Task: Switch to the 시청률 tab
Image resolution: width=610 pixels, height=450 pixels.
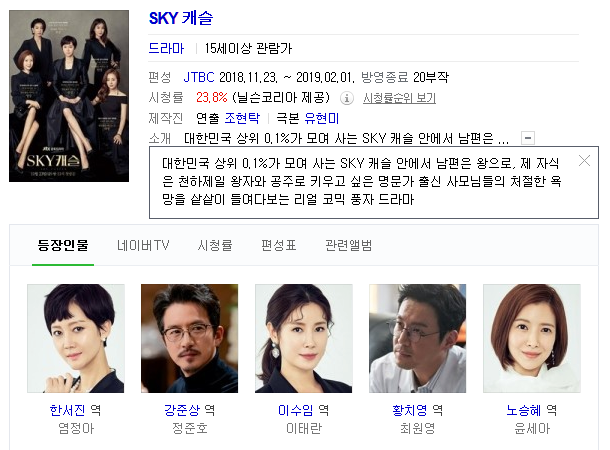Action: 215,245
